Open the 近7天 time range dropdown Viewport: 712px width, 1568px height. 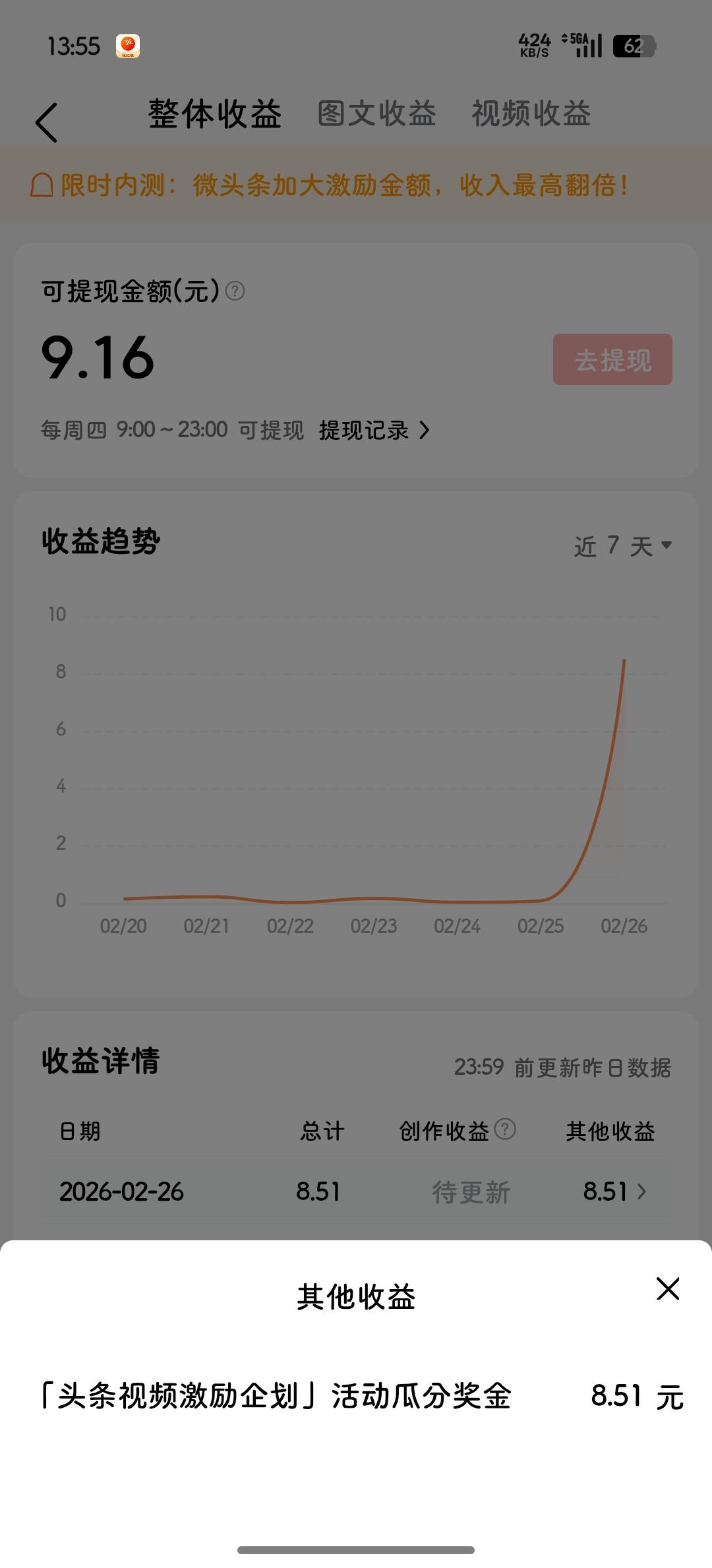[x=620, y=545]
